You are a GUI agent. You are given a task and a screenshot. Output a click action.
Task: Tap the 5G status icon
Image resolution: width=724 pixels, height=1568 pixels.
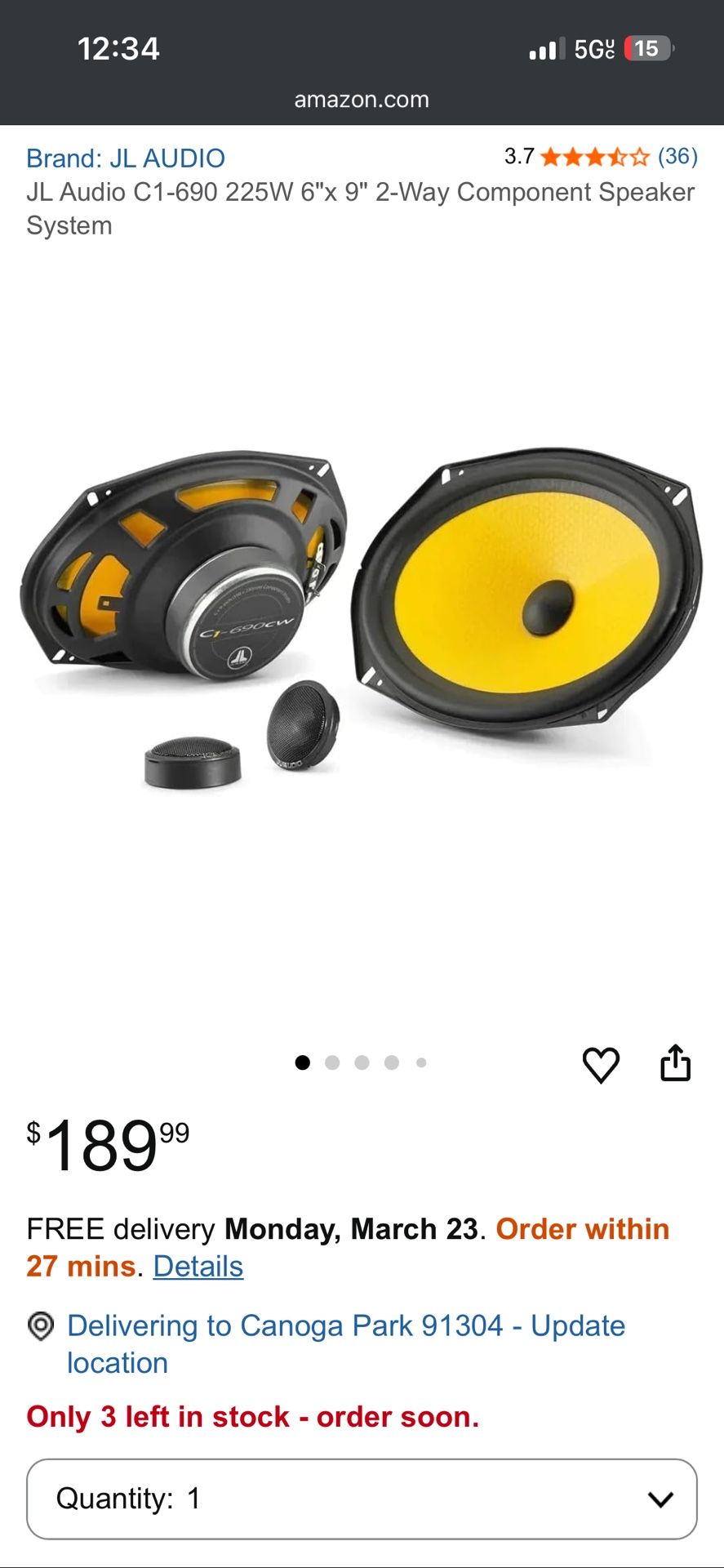point(594,49)
